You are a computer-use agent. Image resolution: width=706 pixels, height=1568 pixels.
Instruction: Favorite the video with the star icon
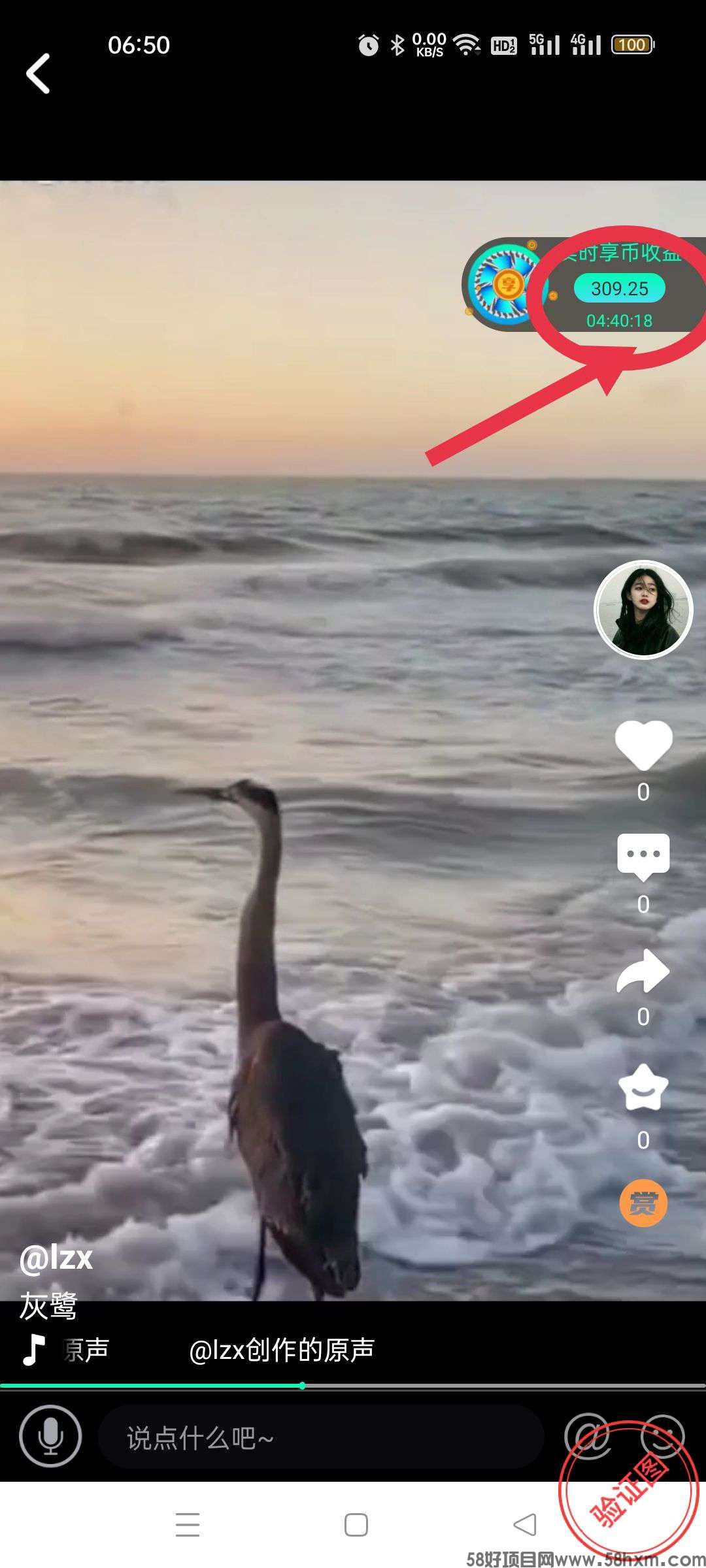coord(643,1088)
